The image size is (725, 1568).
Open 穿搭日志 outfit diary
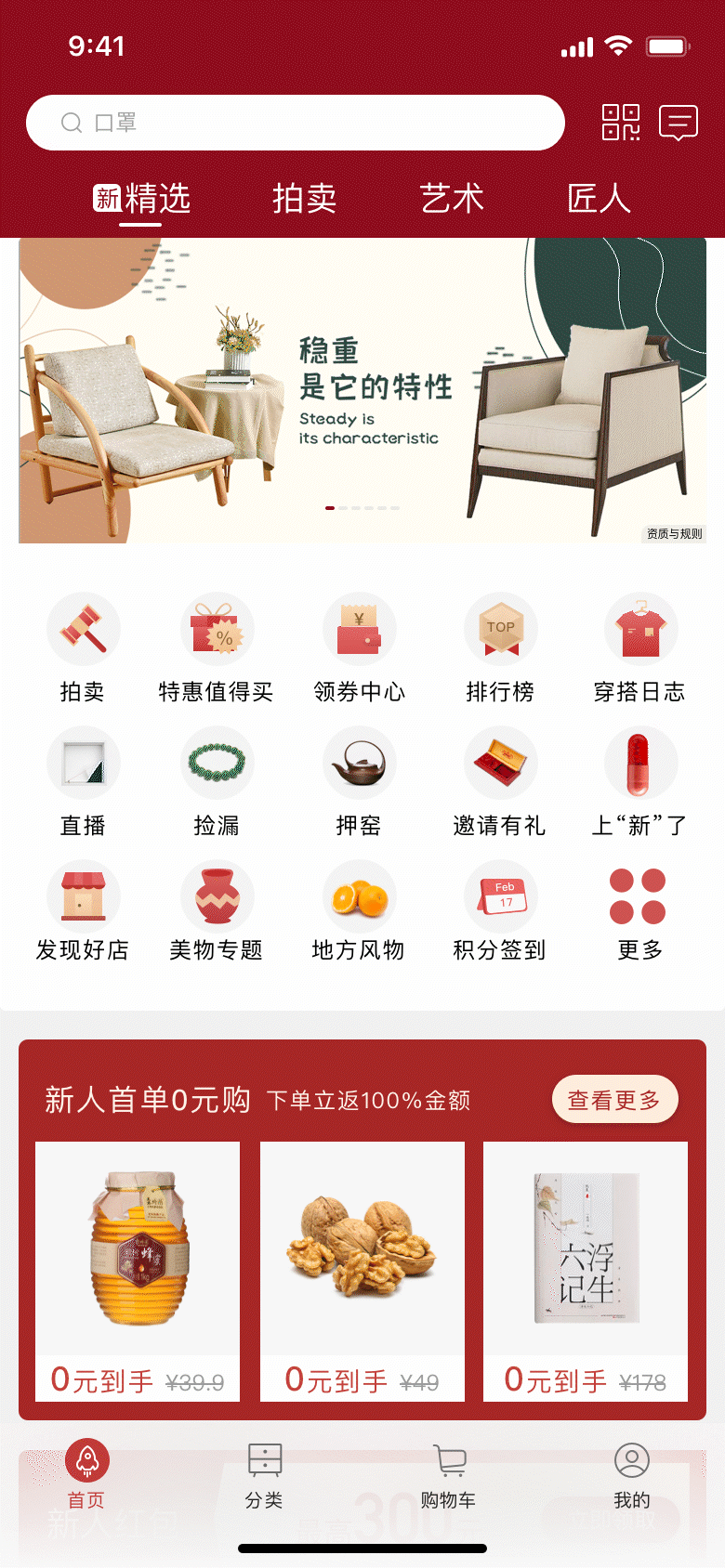[x=640, y=629]
